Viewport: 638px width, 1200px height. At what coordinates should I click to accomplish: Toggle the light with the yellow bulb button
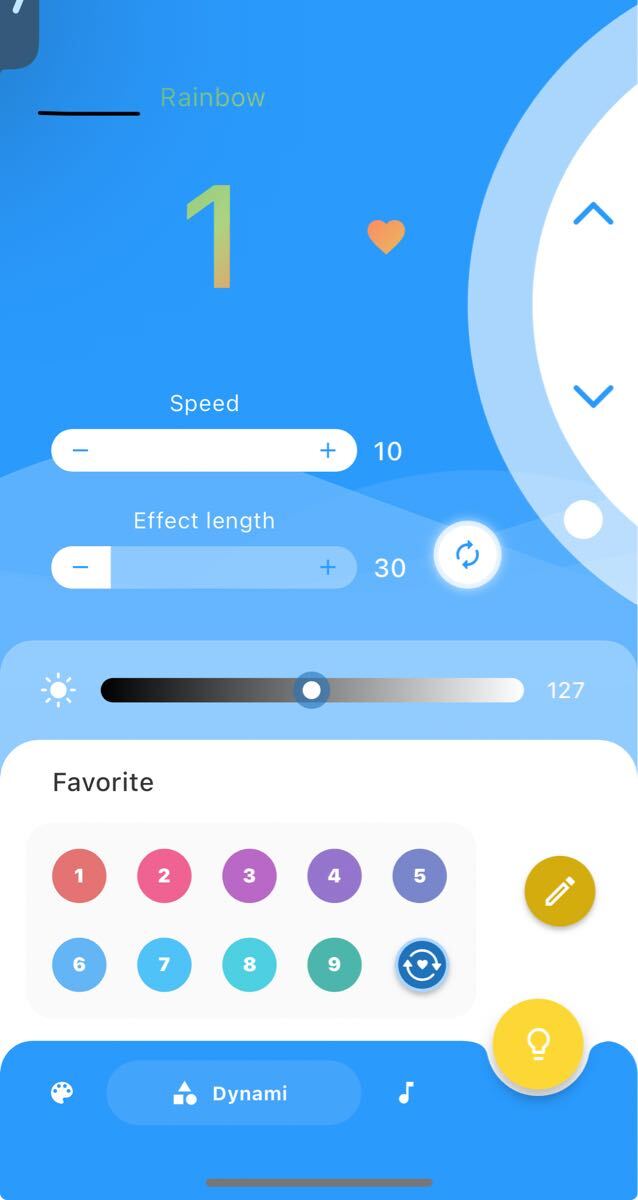pos(538,1044)
